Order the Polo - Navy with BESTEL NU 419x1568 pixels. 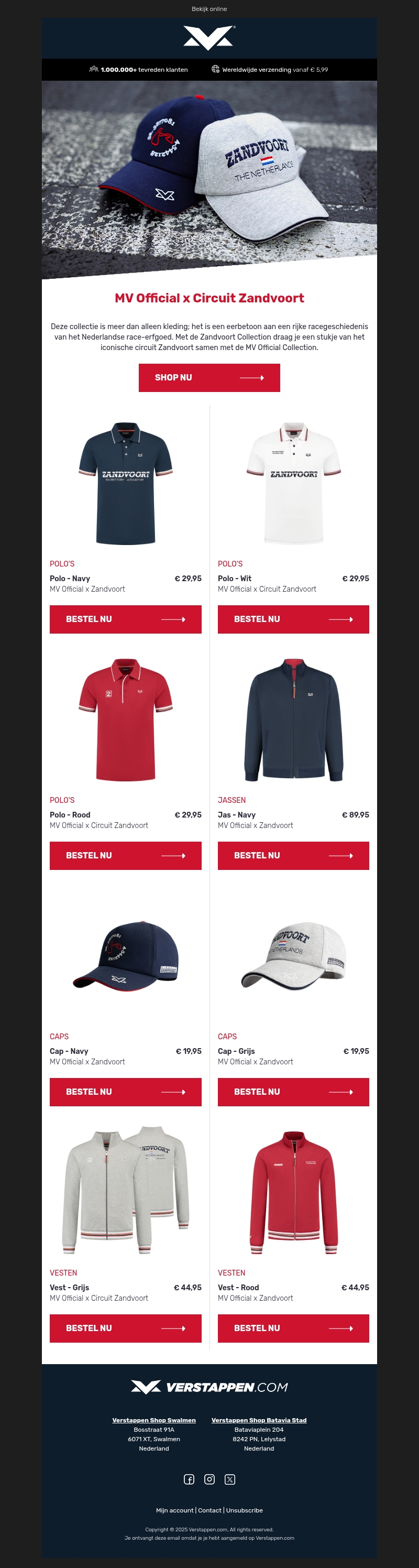(125, 619)
